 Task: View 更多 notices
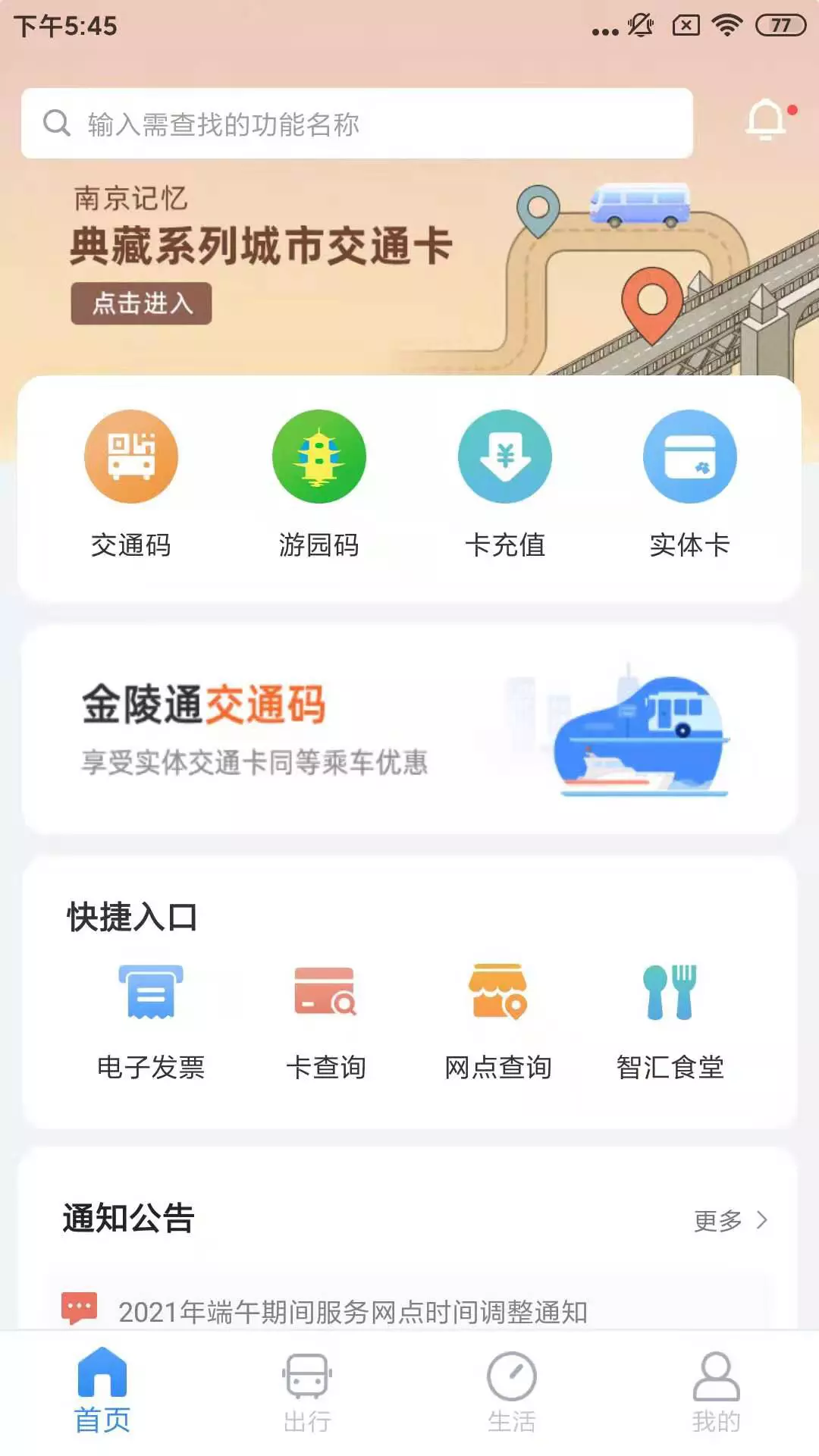tap(731, 1220)
